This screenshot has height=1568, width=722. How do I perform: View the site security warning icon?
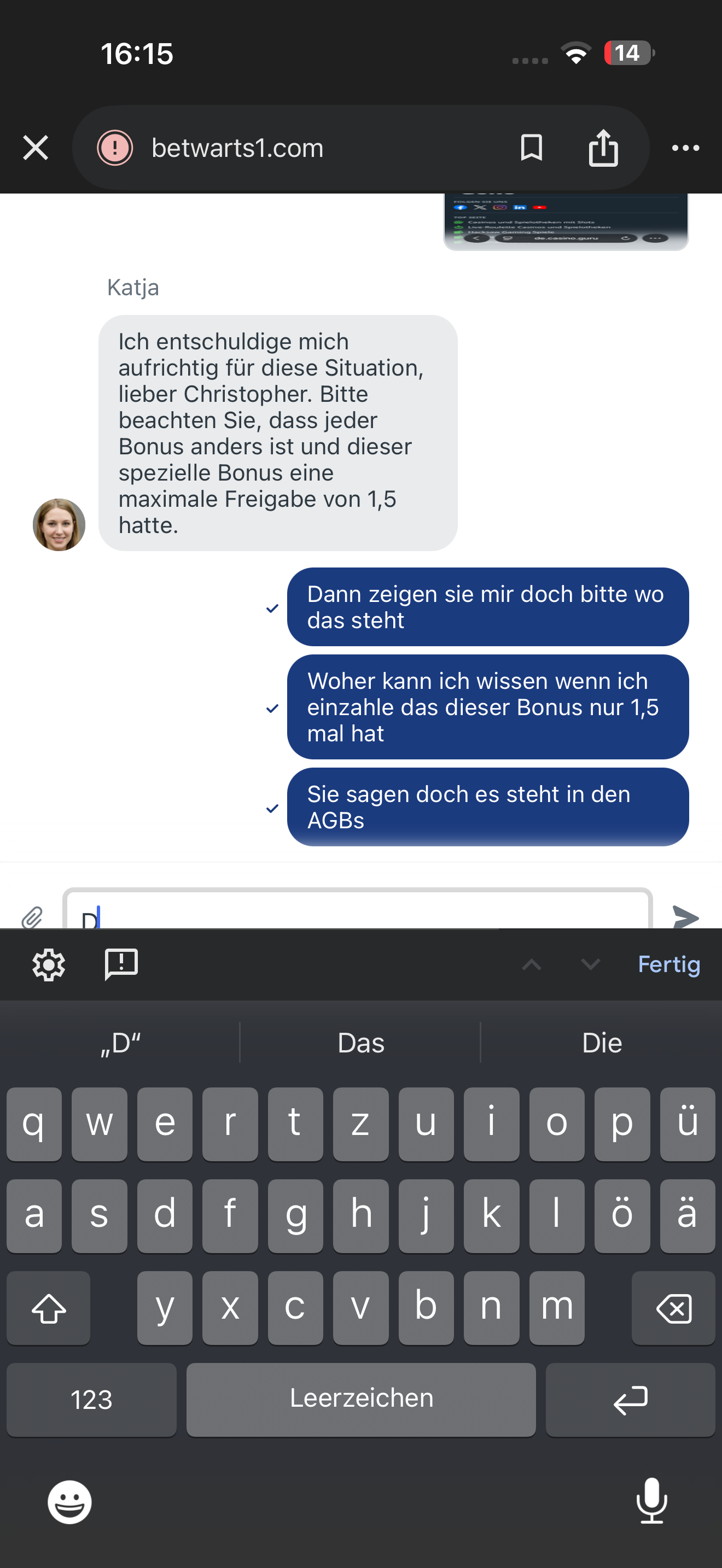(115, 148)
